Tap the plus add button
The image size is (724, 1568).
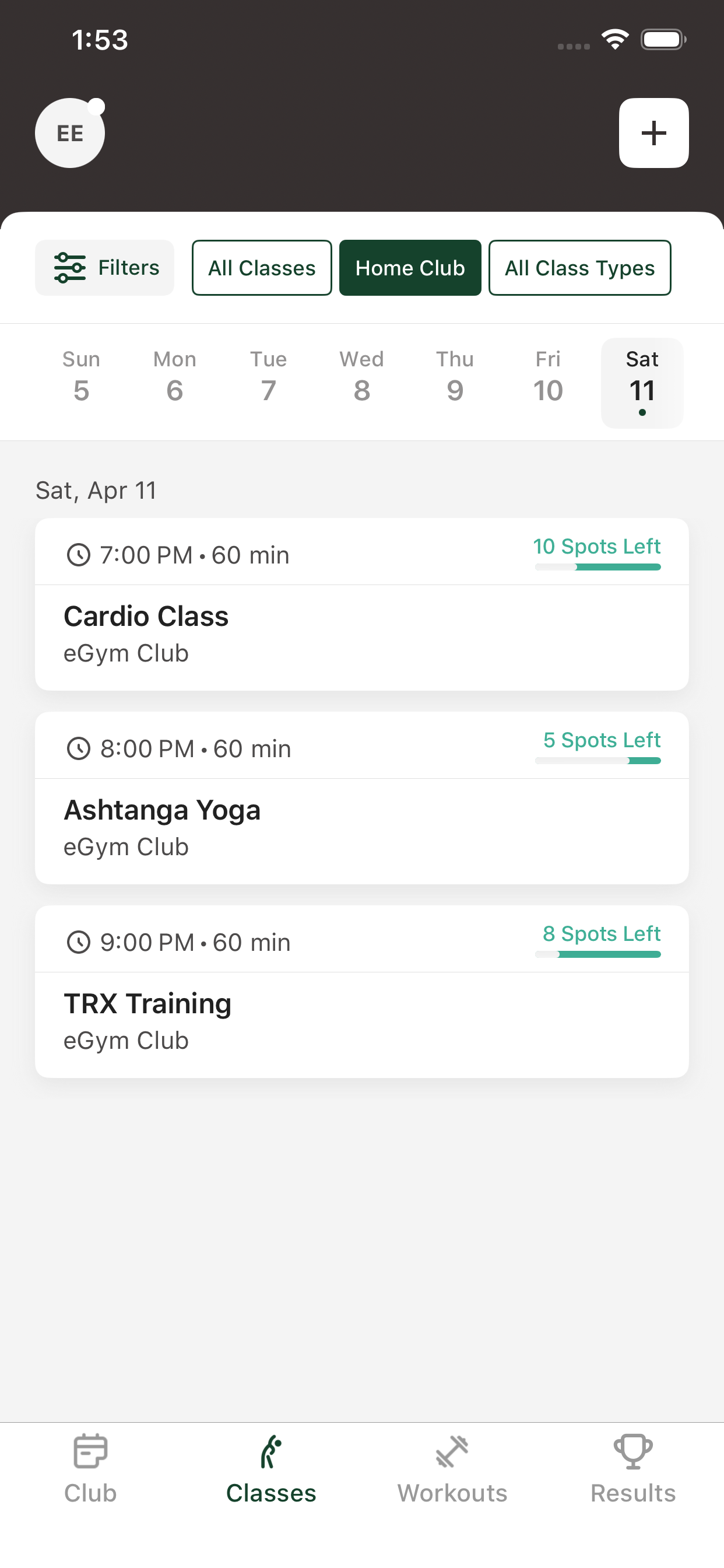tap(653, 132)
